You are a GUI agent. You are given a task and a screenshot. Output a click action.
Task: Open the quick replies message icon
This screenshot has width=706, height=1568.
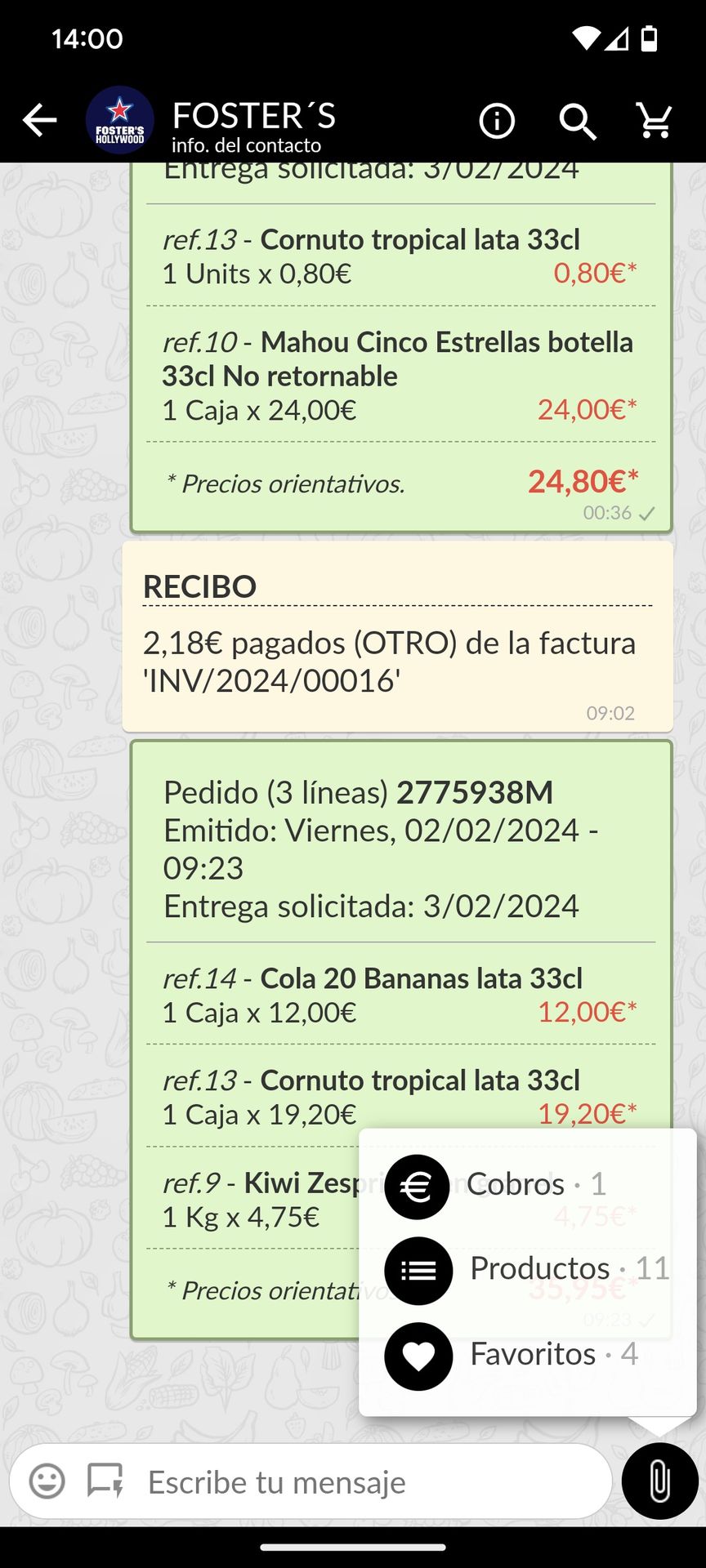click(x=105, y=1481)
